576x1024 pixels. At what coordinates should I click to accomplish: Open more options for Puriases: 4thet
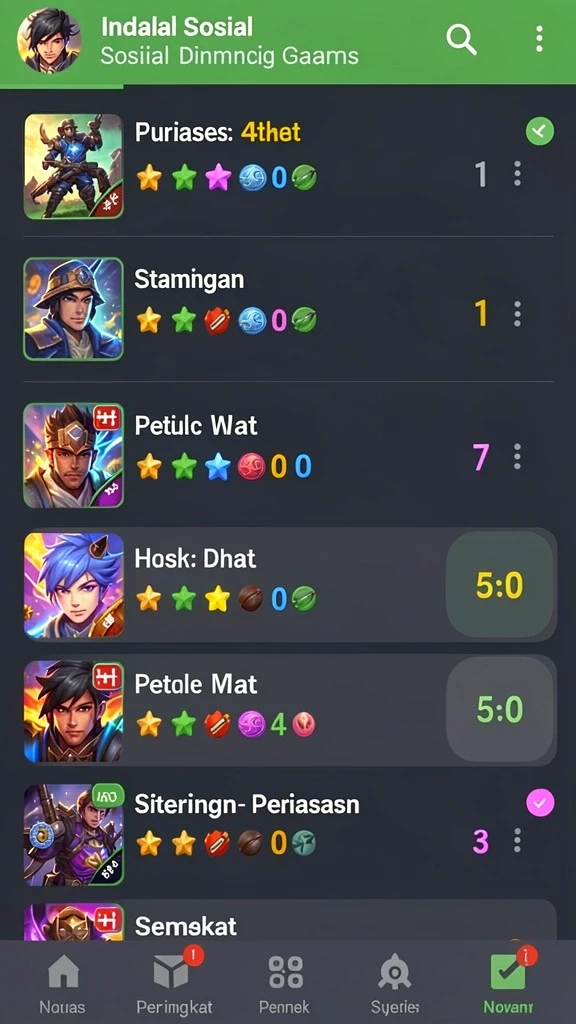517,174
